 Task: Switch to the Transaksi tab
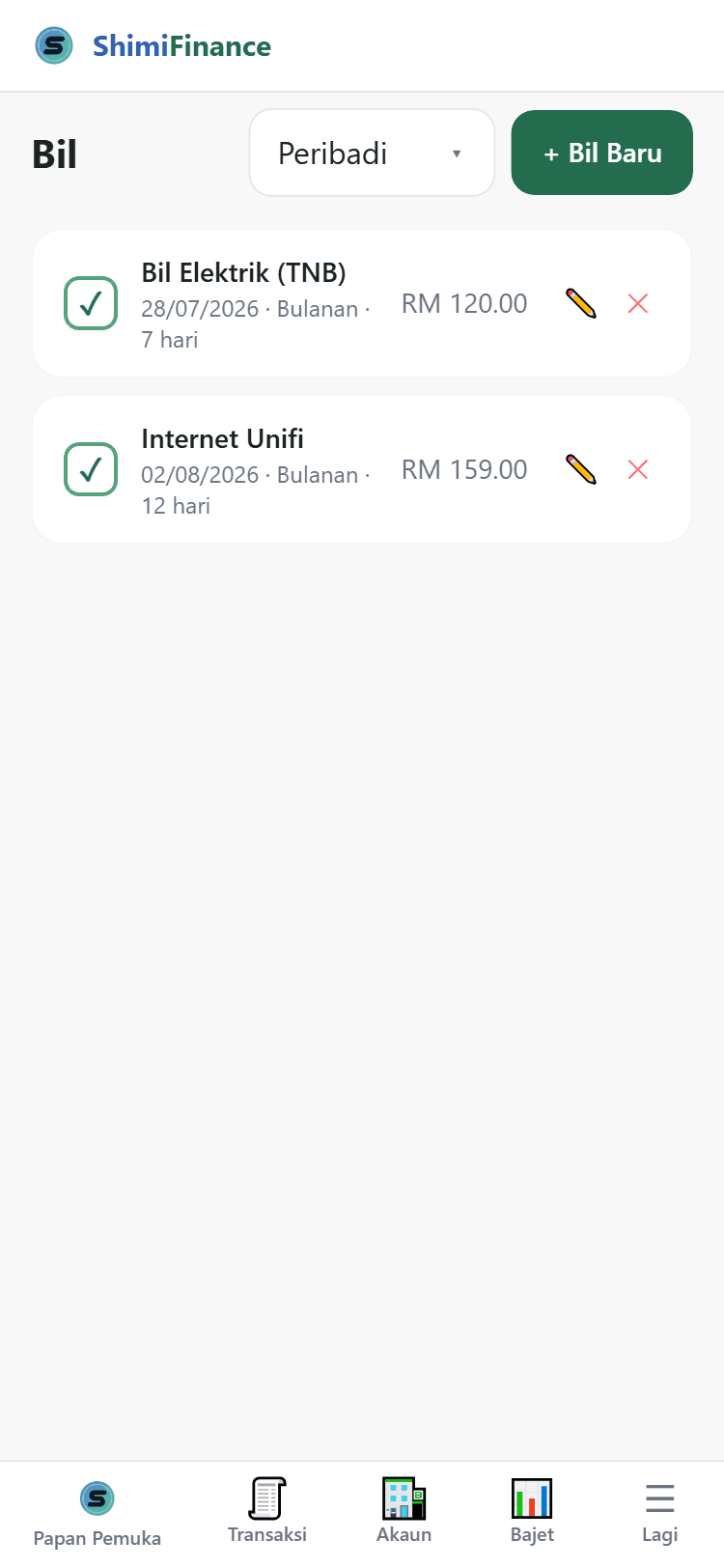pos(267,1512)
